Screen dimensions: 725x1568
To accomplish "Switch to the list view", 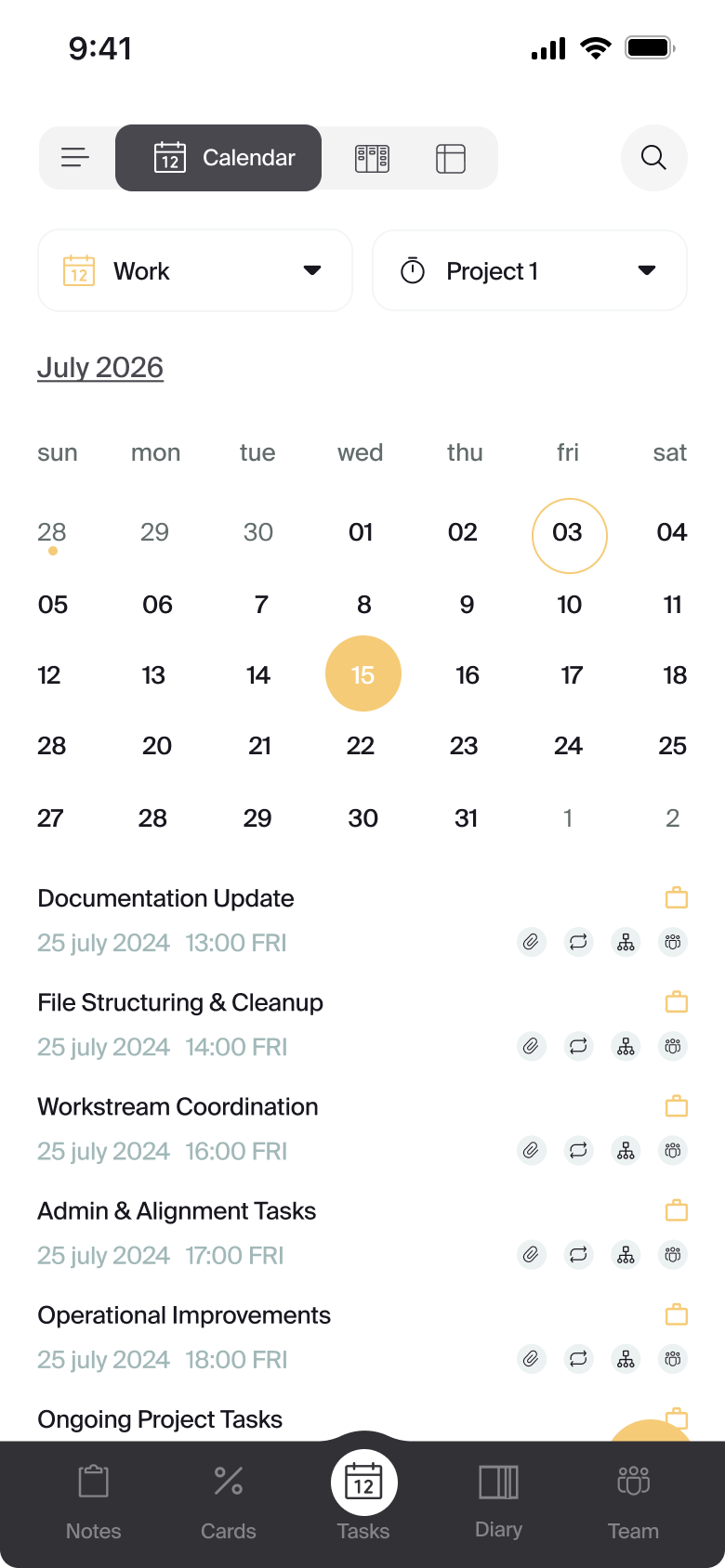I will pos(75,158).
